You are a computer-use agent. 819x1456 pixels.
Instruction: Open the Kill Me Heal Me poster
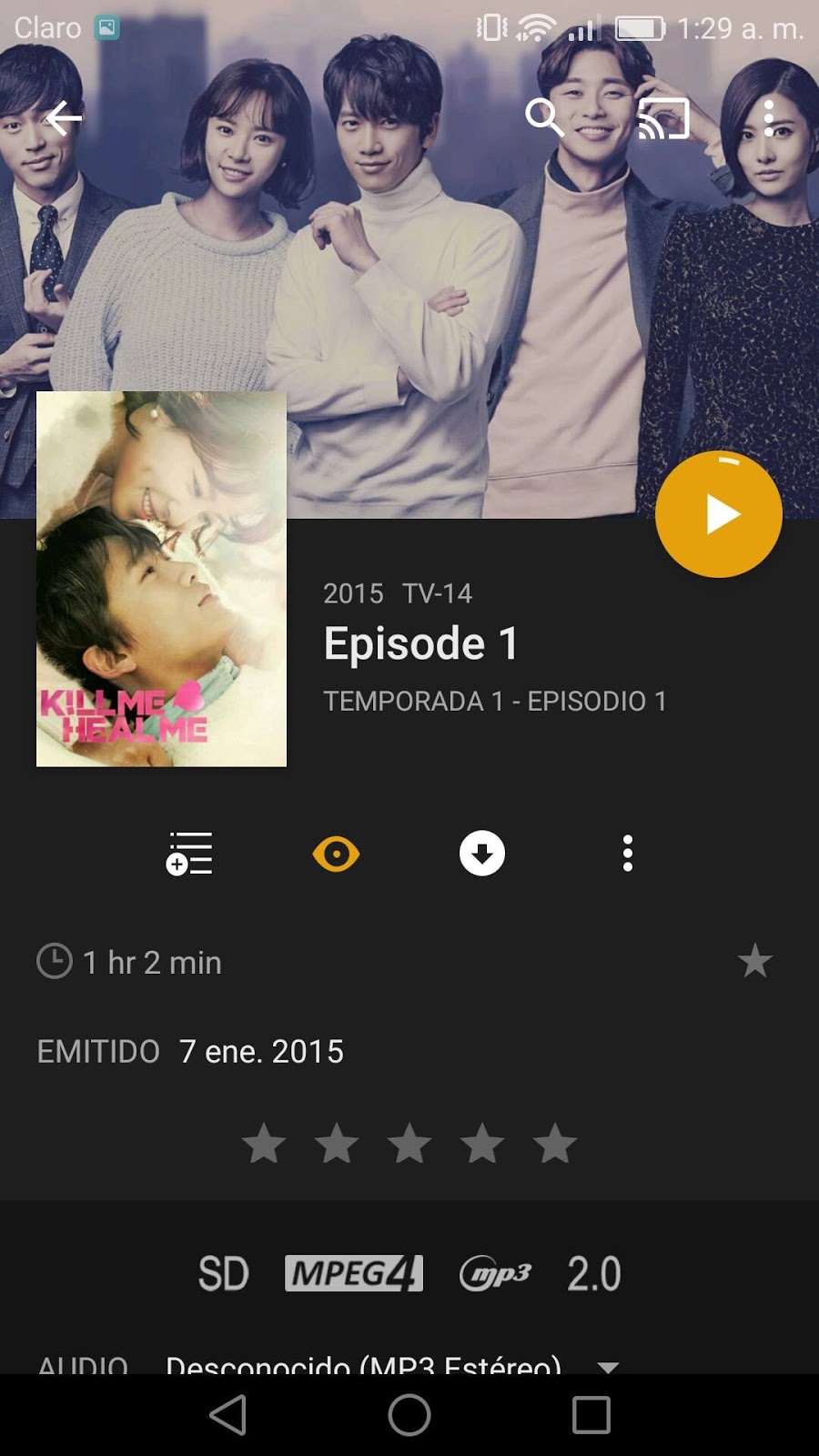[x=161, y=579]
